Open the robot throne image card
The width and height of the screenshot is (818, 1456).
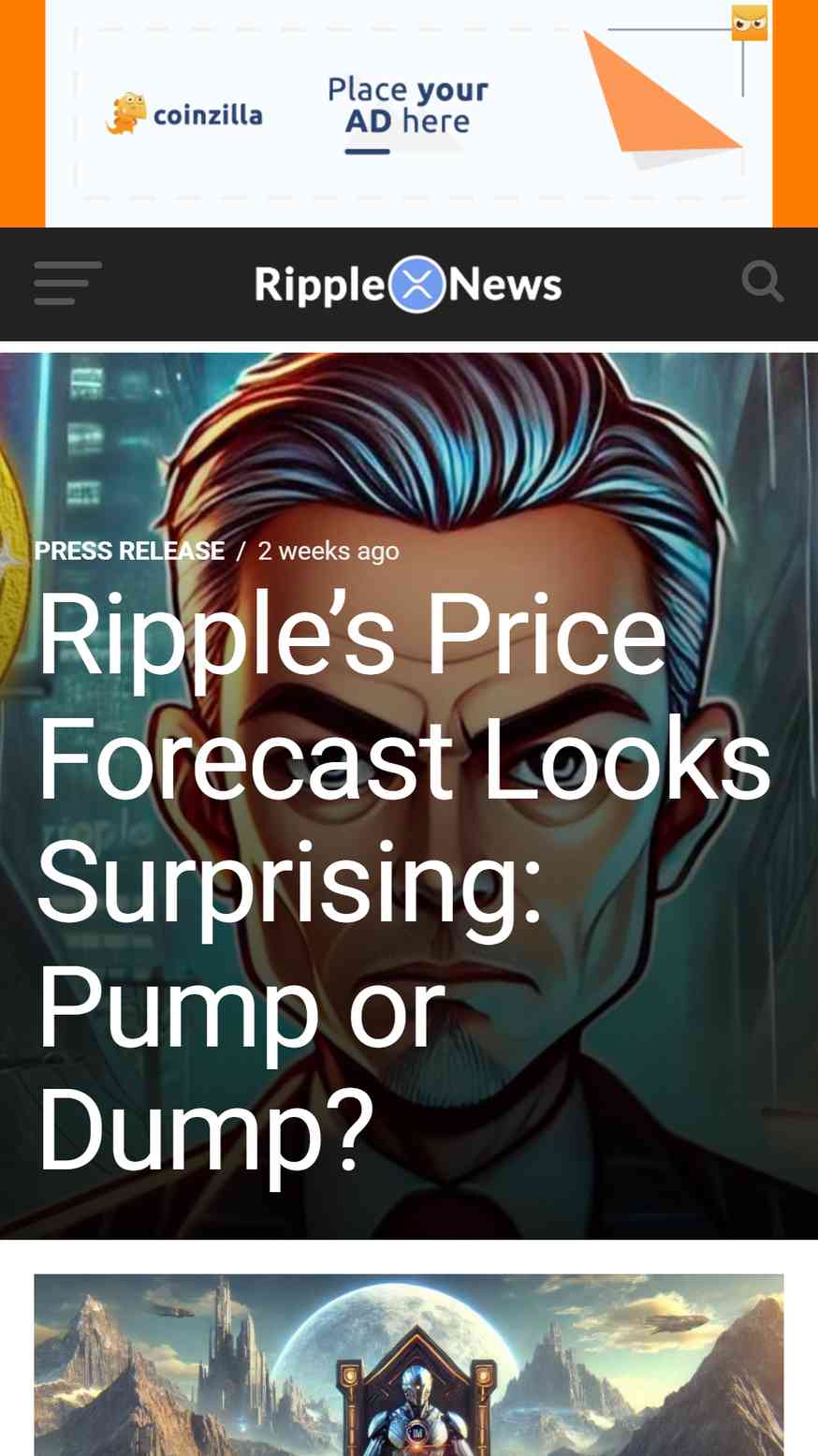[x=409, y=1364]
